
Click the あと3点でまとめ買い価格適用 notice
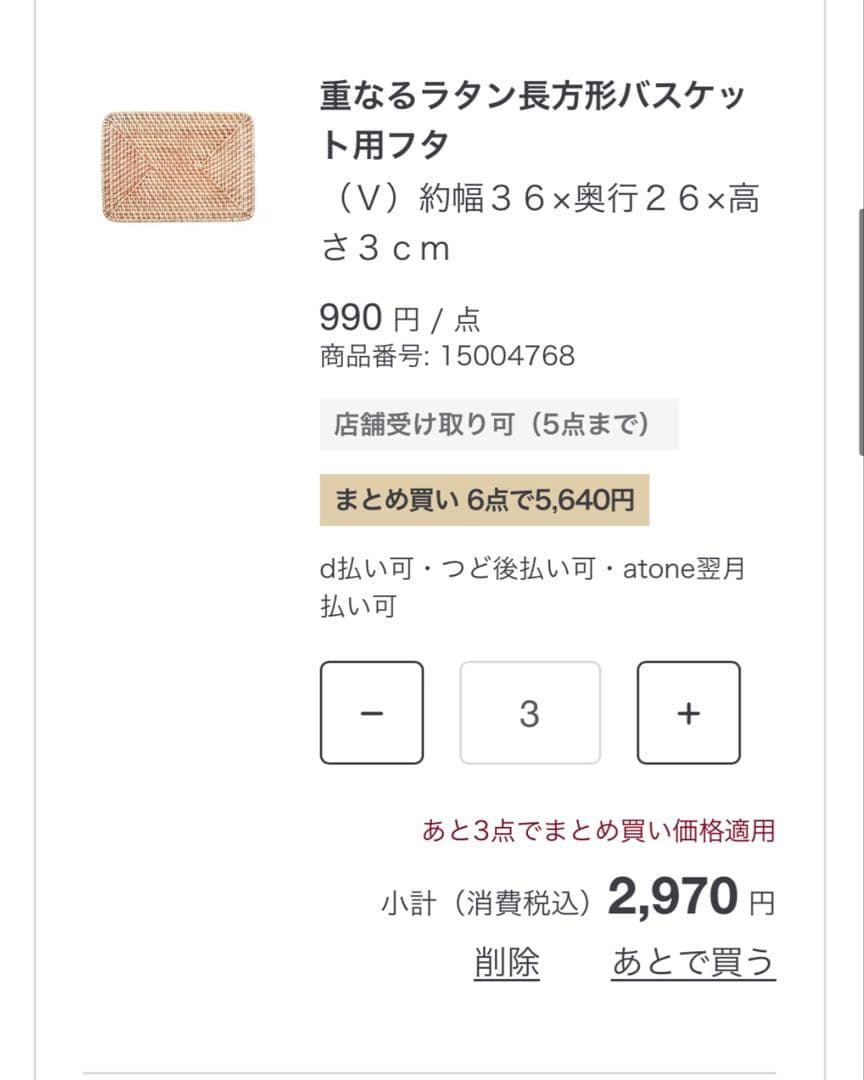[604, 831]
